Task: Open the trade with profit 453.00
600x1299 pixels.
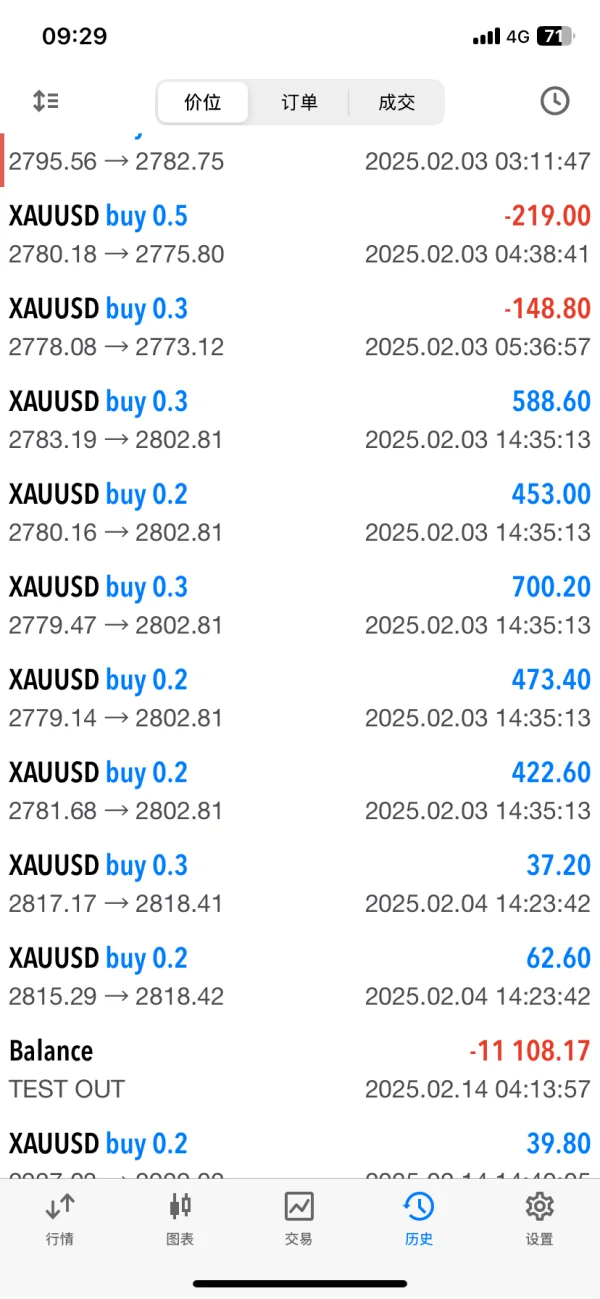Action: [300, 513]
